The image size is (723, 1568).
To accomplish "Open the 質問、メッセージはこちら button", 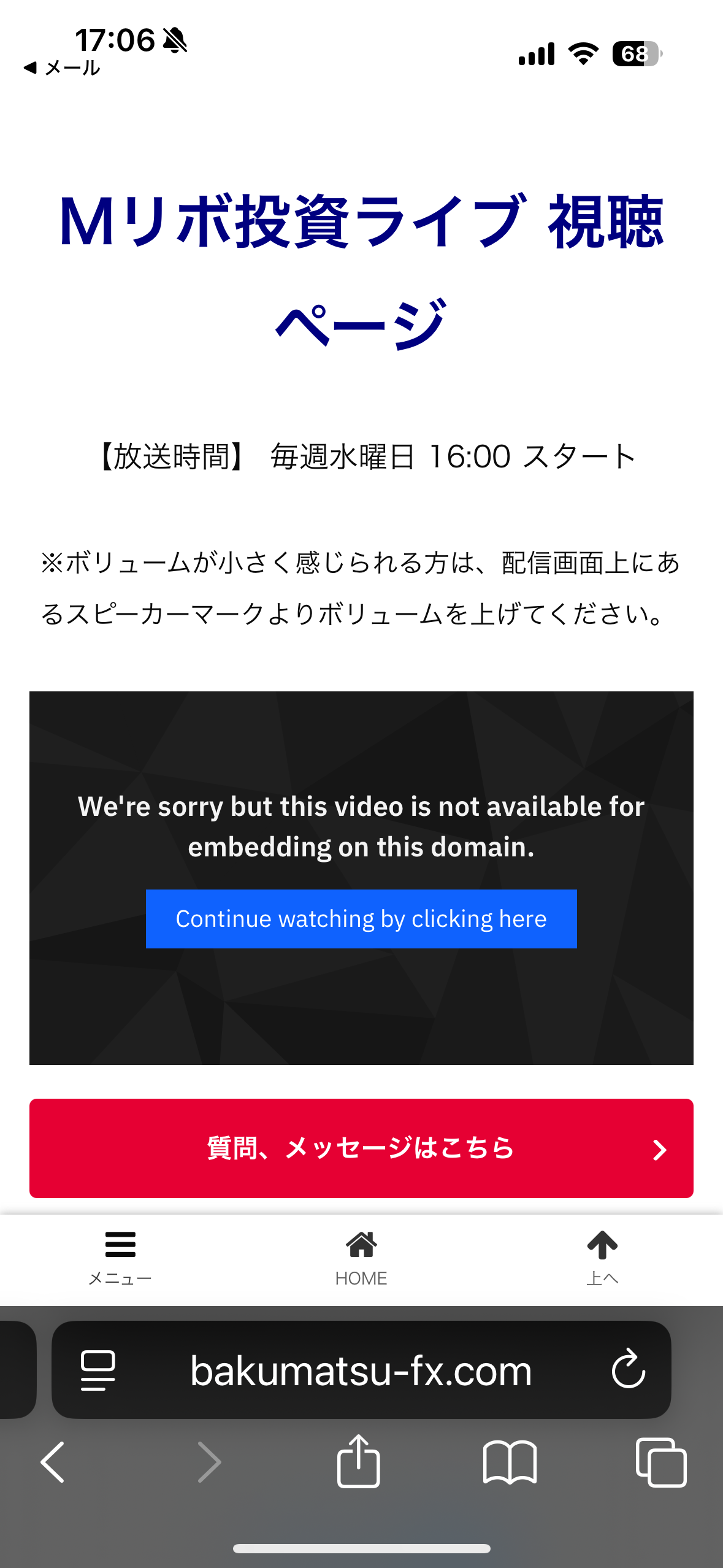I will pyautogui.click(x=361, y=1148).
